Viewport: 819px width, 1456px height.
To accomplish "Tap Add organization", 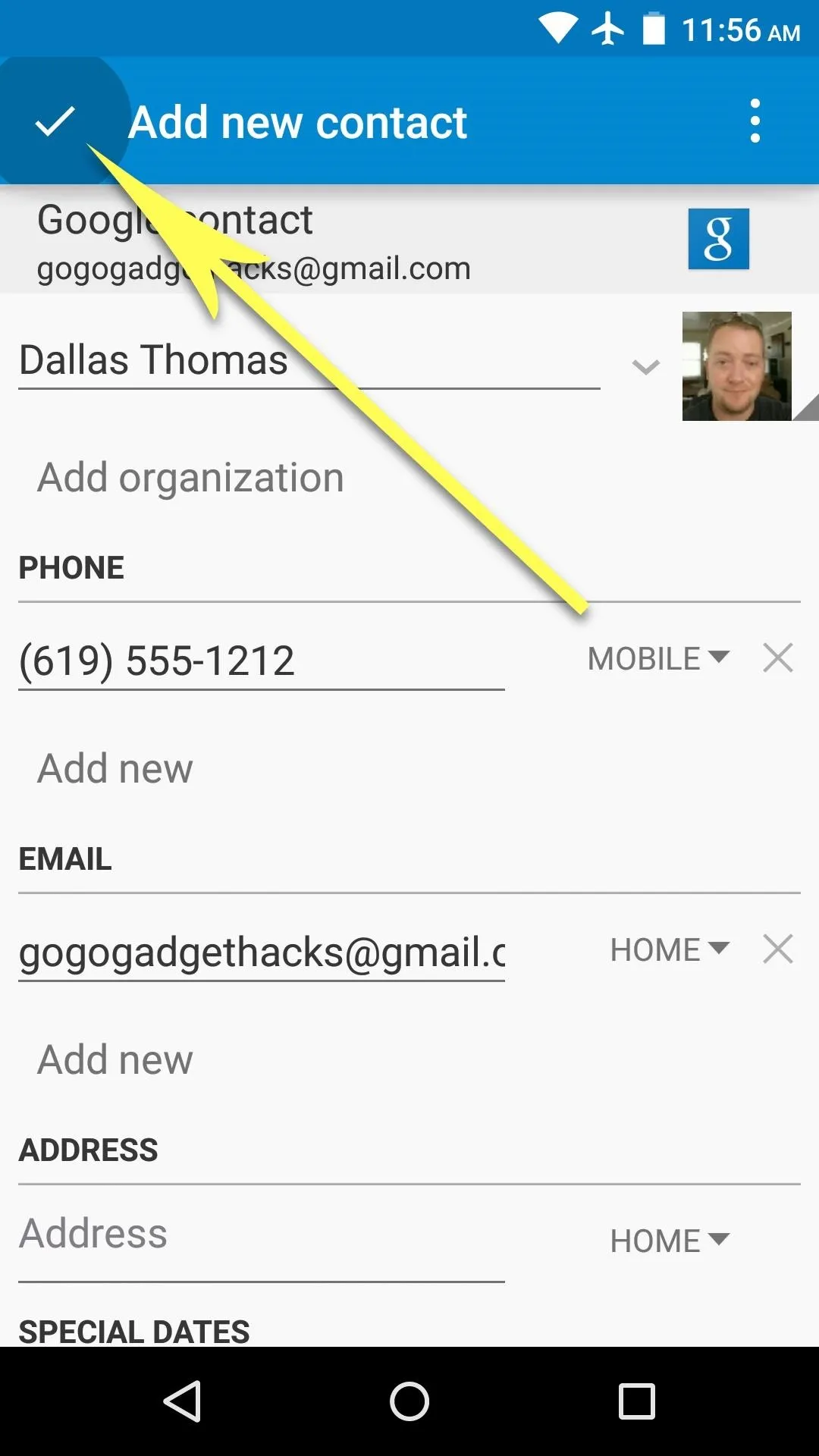I will 191,478.
